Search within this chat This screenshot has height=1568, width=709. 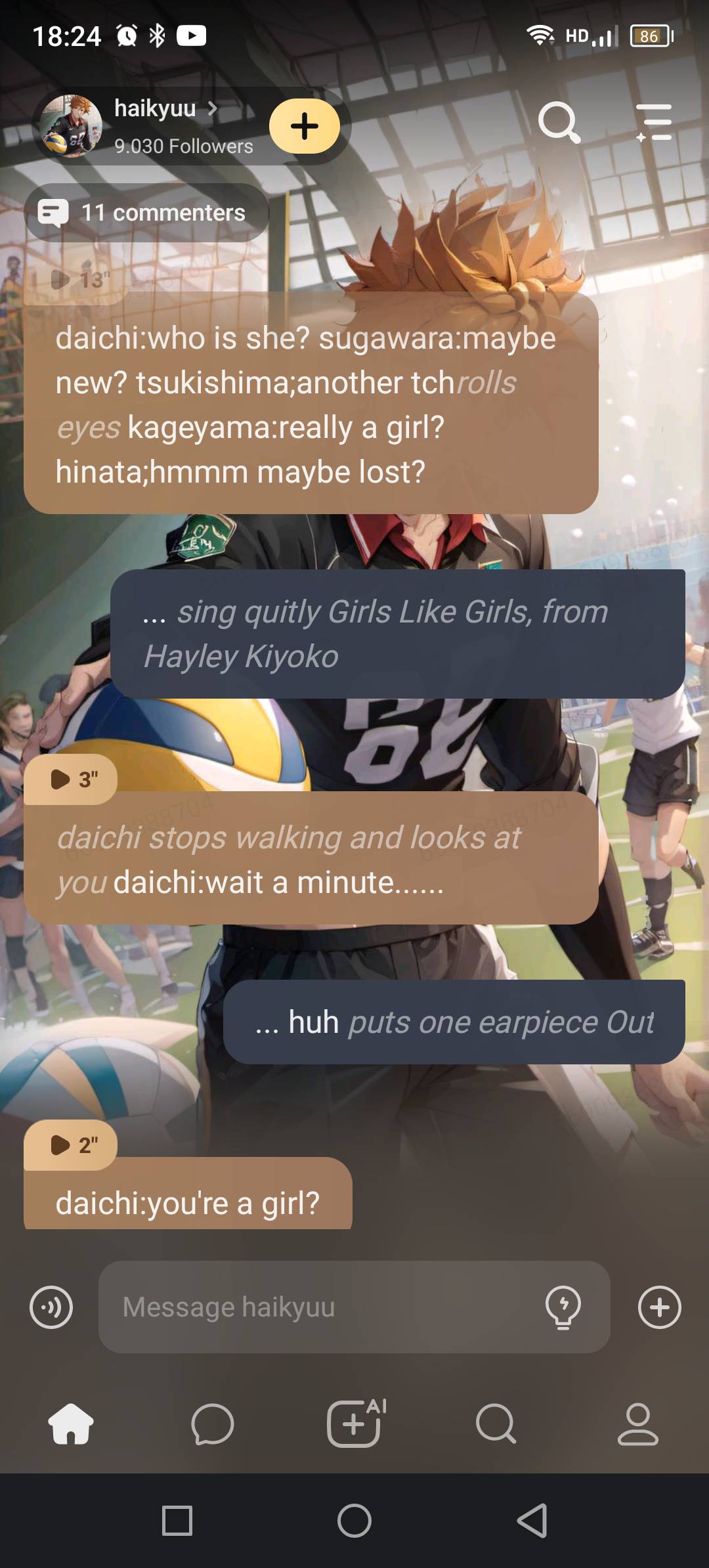coord(559,122)
